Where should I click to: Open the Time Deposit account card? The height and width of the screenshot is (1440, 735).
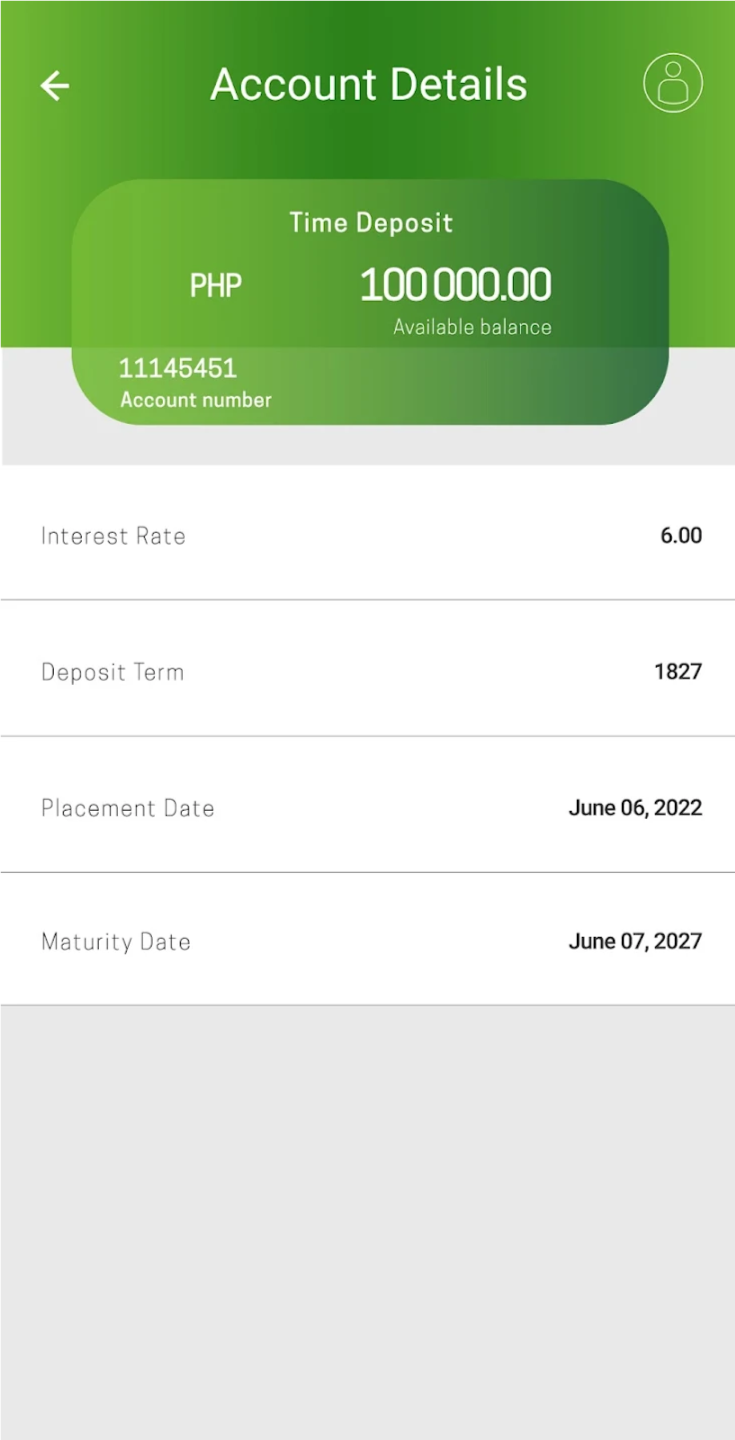[370, 302]
